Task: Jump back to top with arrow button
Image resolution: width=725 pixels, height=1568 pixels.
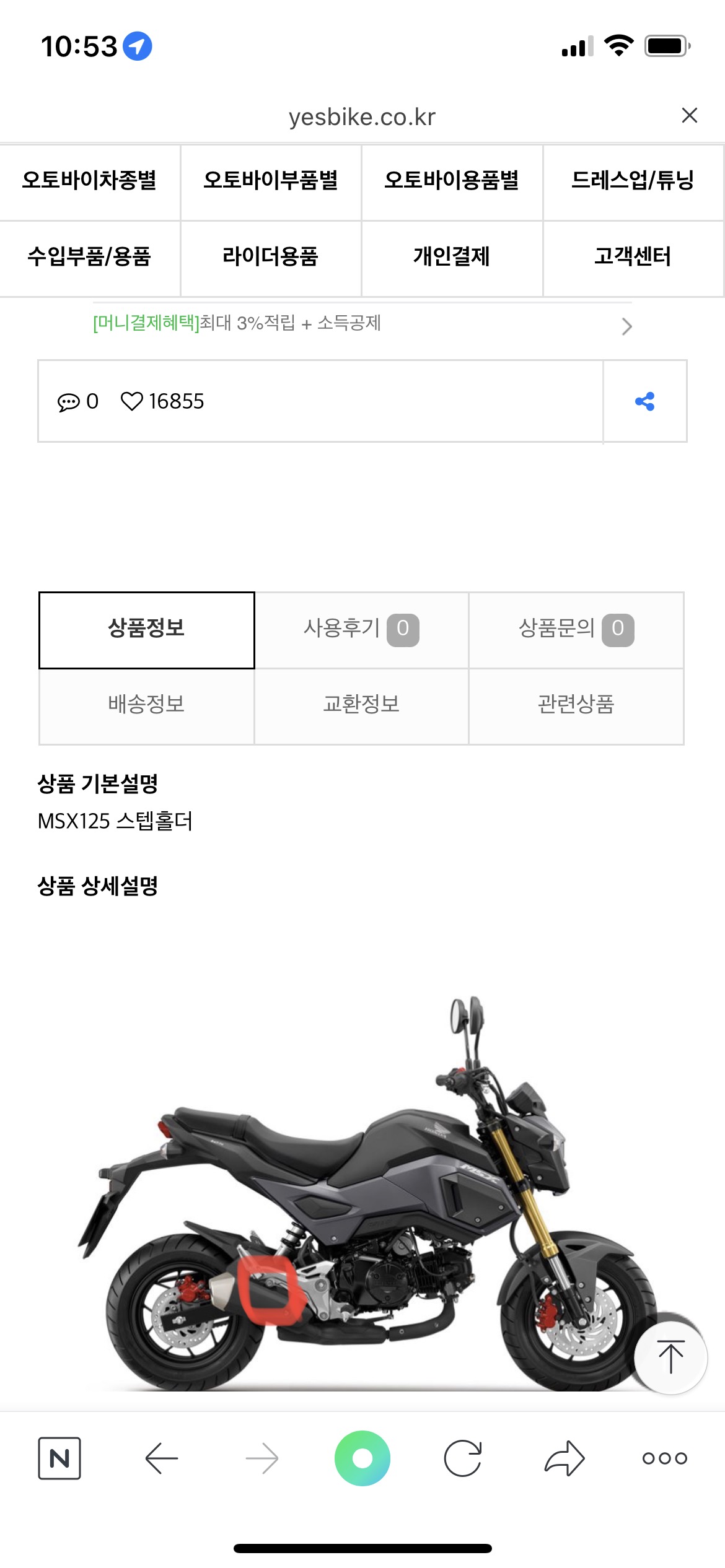Action: (670, 1357)
